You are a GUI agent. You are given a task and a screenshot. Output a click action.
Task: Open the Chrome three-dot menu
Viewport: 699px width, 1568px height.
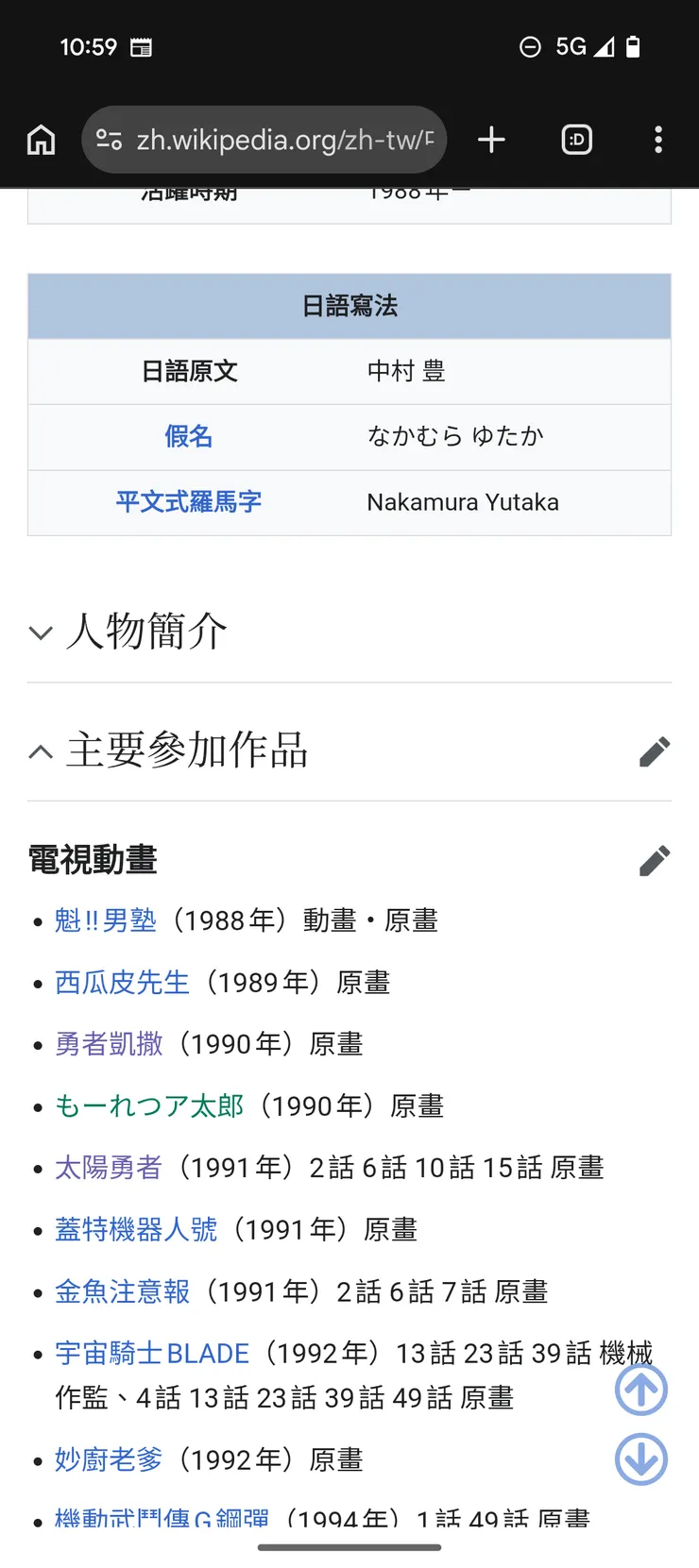coord(657,139)
